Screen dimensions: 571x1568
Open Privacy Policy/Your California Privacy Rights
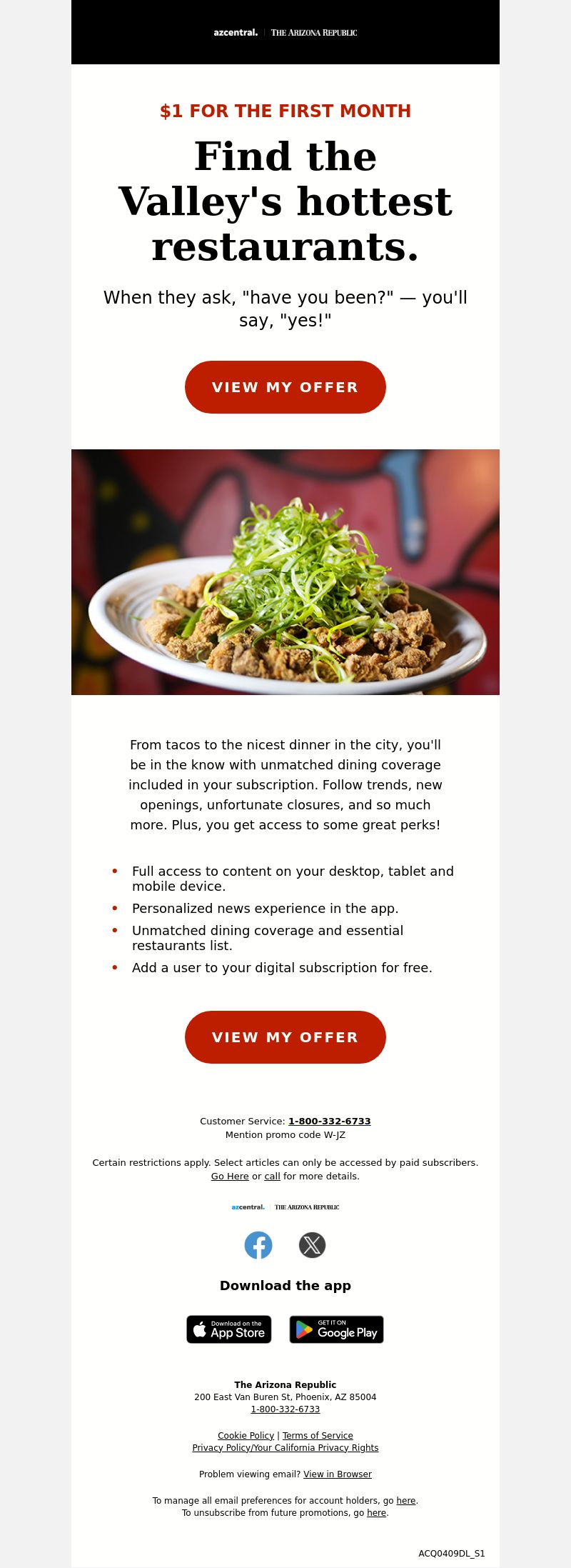(x=285, y=1447)
